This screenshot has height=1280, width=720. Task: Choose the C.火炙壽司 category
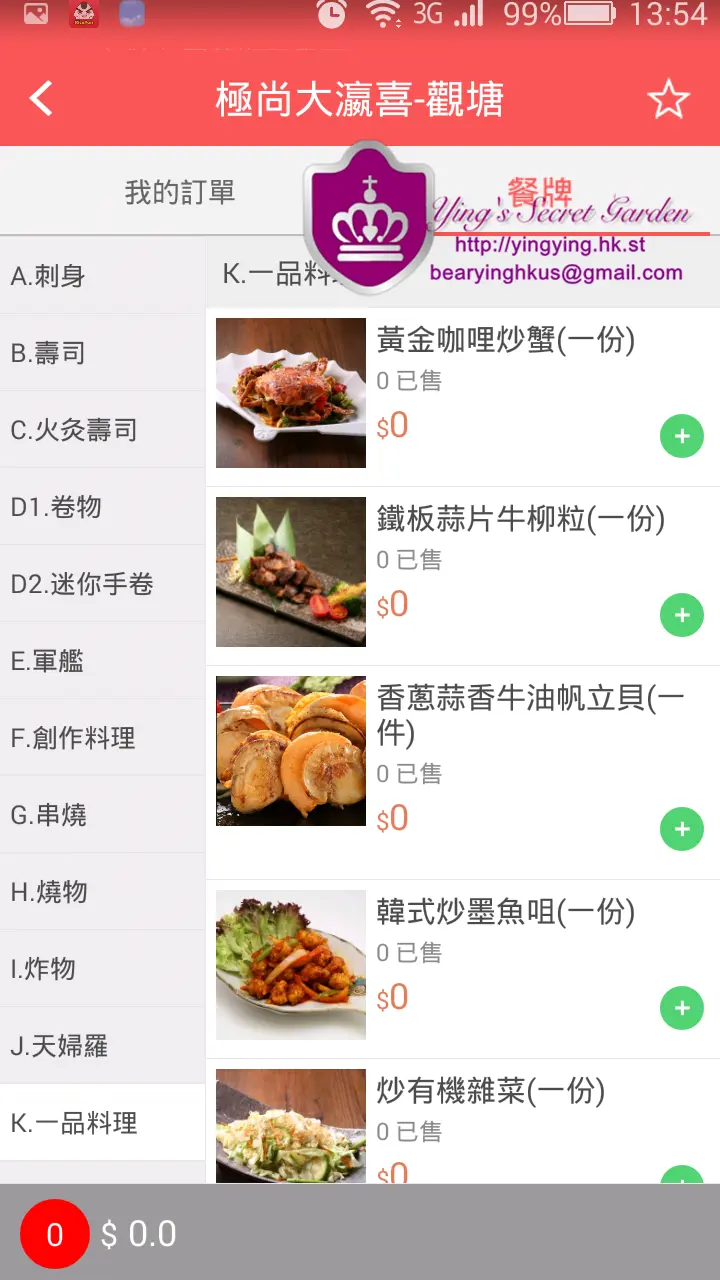tap(102, 430)
